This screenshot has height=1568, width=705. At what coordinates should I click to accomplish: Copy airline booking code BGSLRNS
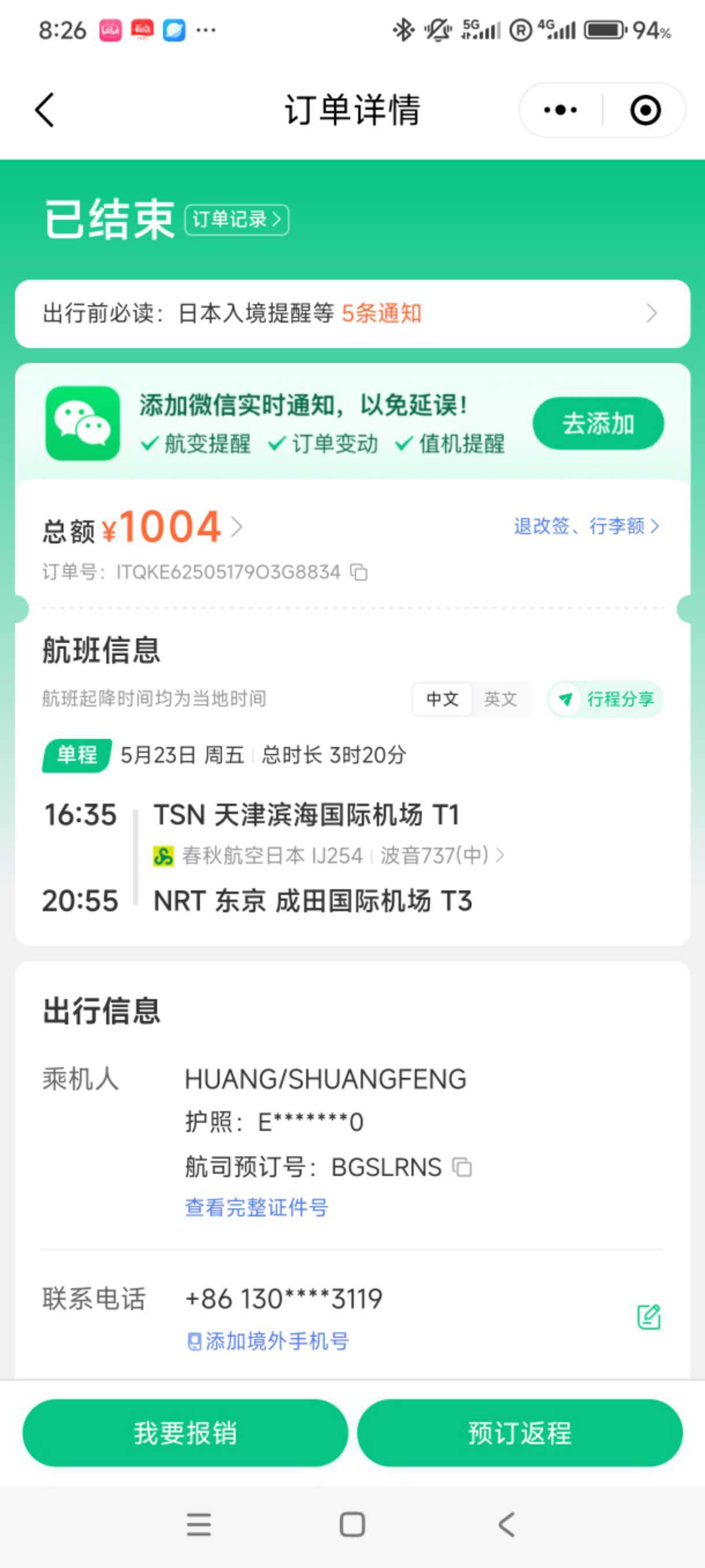tap(462, 1167)
